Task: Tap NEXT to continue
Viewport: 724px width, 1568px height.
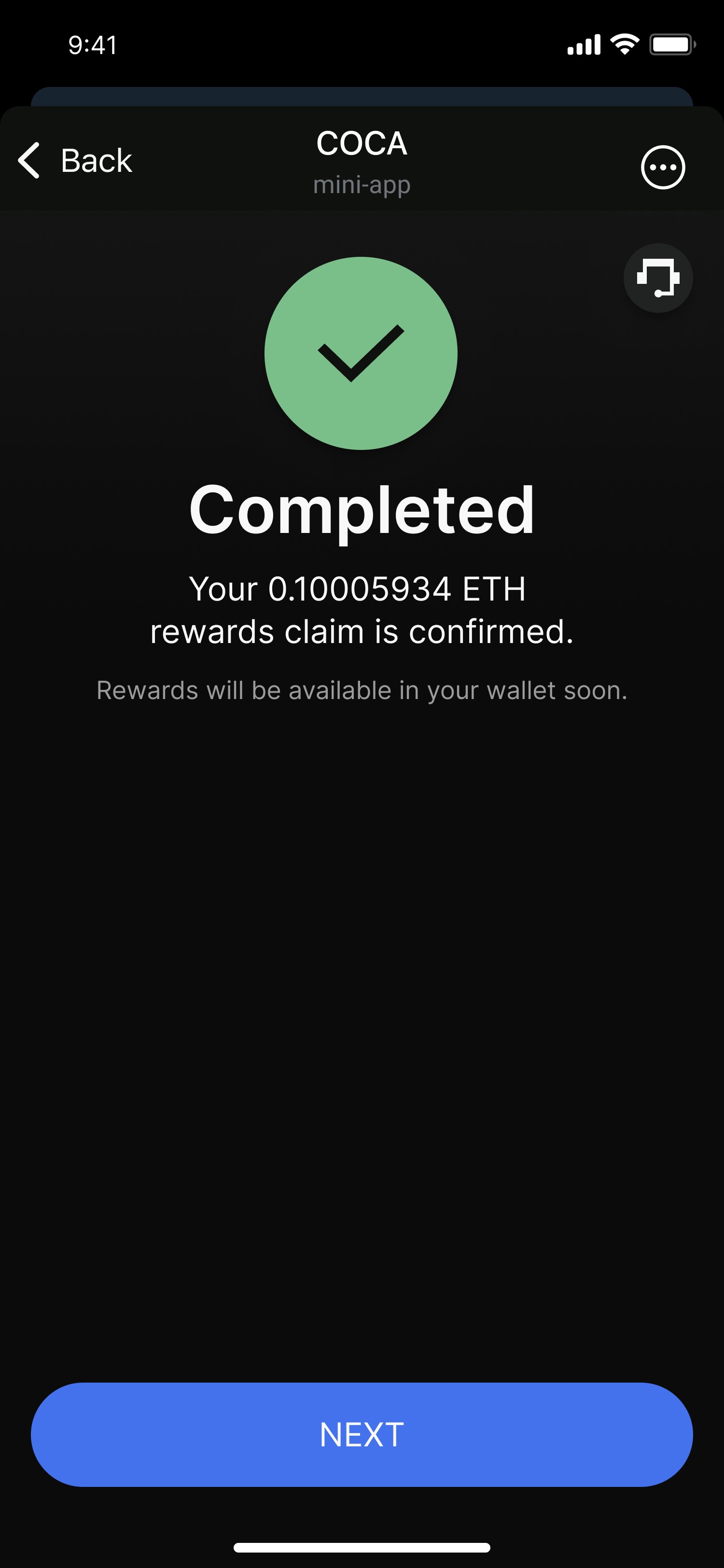Action: tap(362, 1435)
